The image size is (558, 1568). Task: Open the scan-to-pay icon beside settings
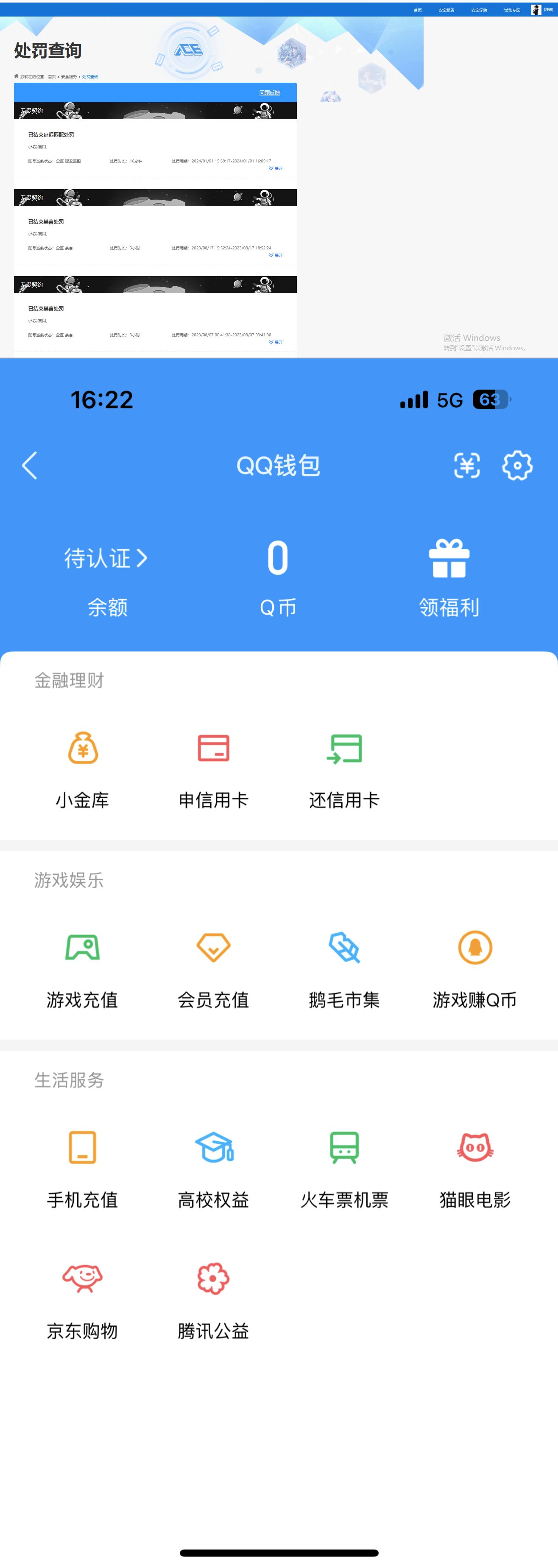[x=466, y=465]
